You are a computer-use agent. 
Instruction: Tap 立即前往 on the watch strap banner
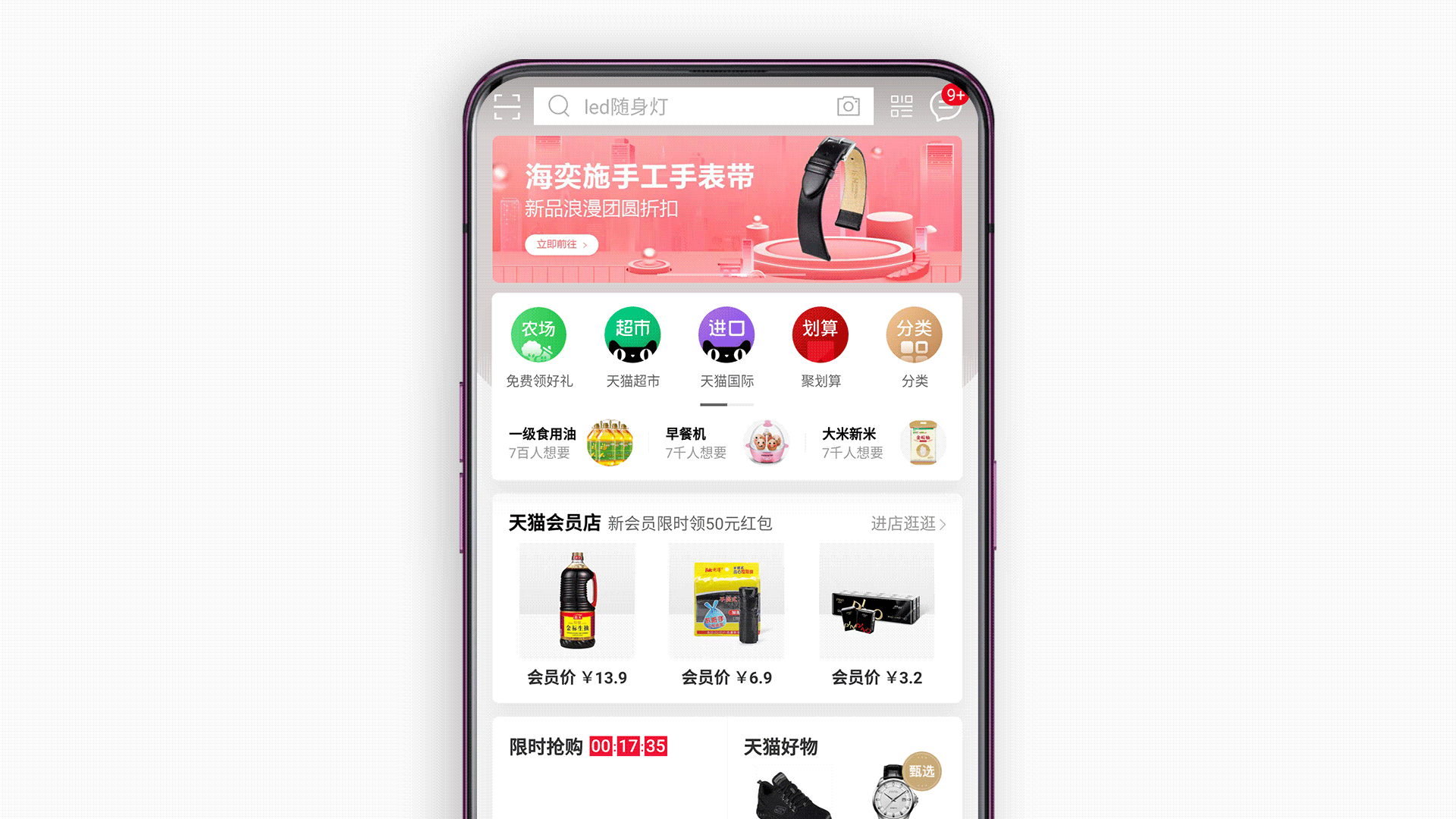561,244
